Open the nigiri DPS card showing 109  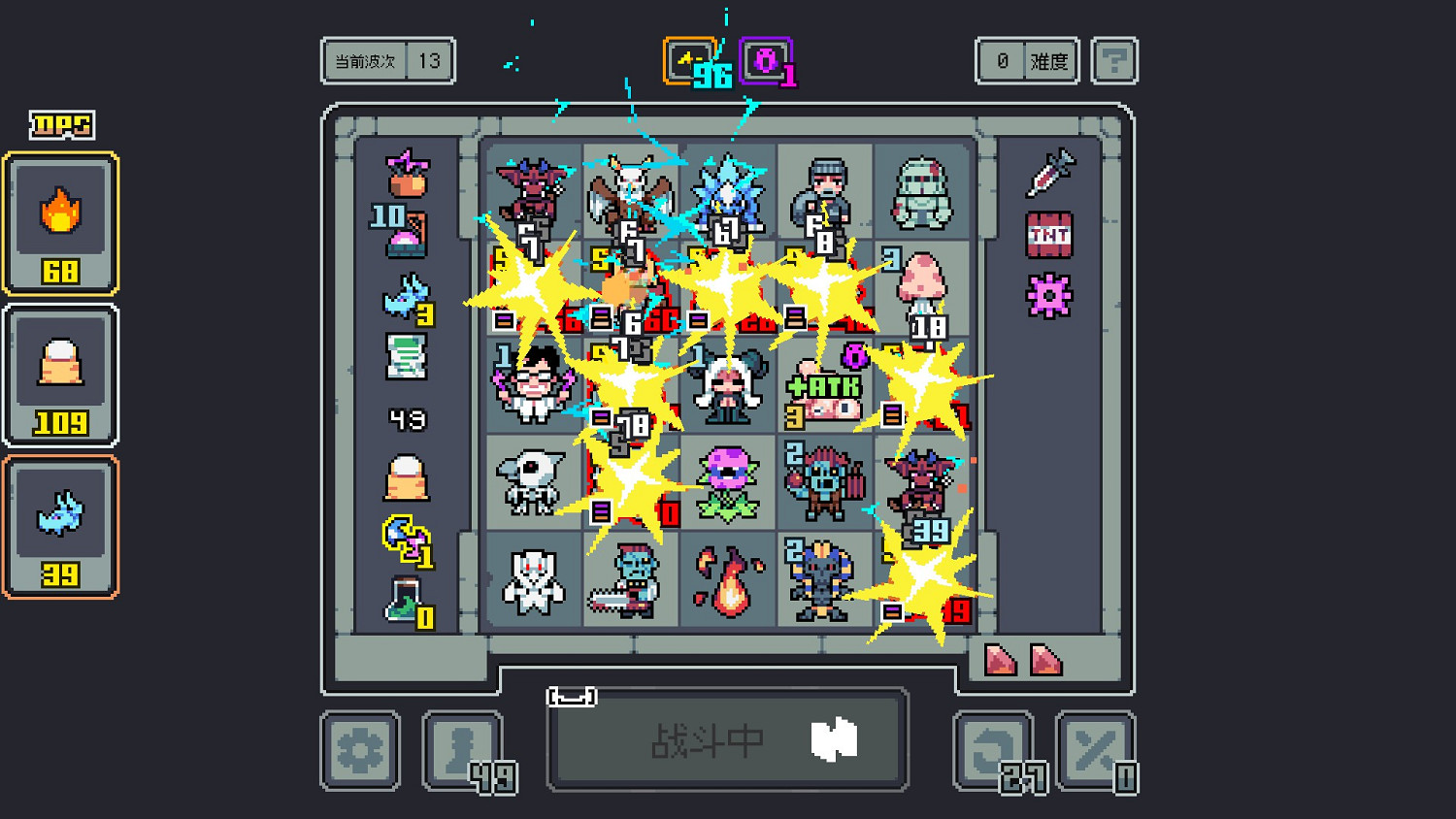click(60, 376)
